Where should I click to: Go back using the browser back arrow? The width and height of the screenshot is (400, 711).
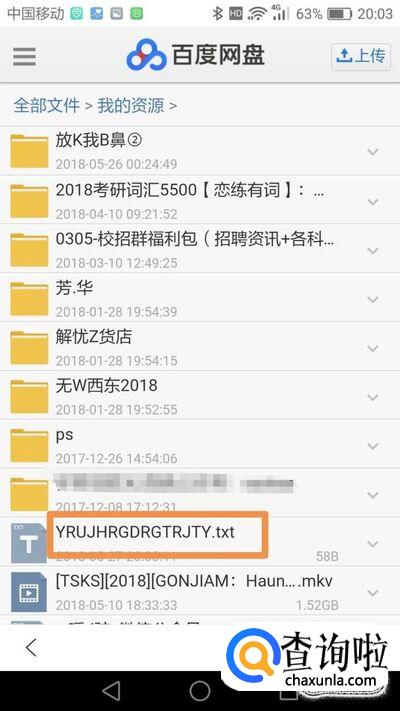pos(31,648)
